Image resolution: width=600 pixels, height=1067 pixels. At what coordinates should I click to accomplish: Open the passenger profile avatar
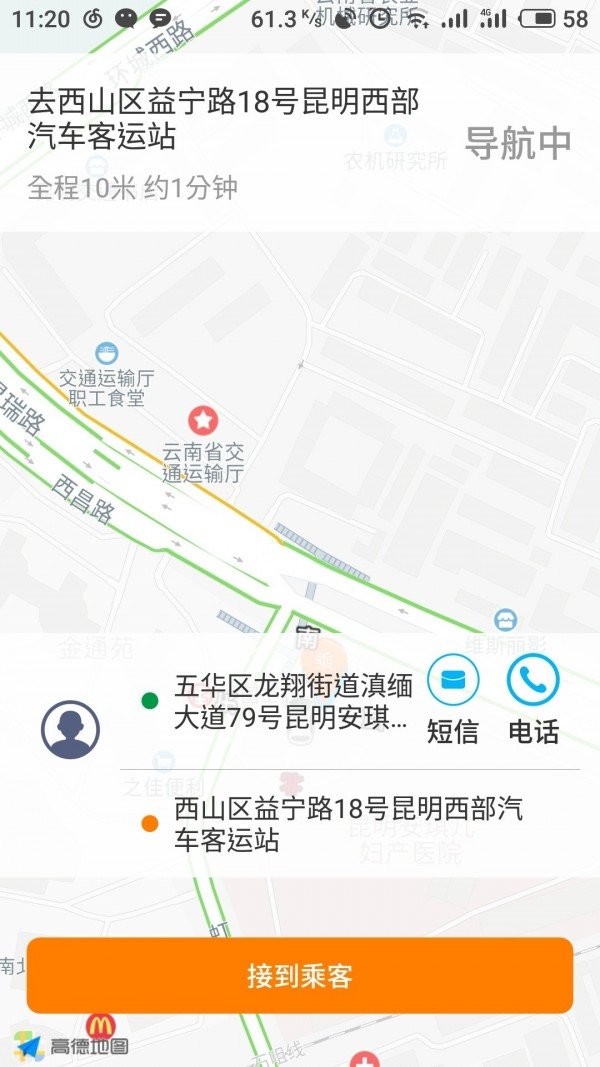(70, 729)
